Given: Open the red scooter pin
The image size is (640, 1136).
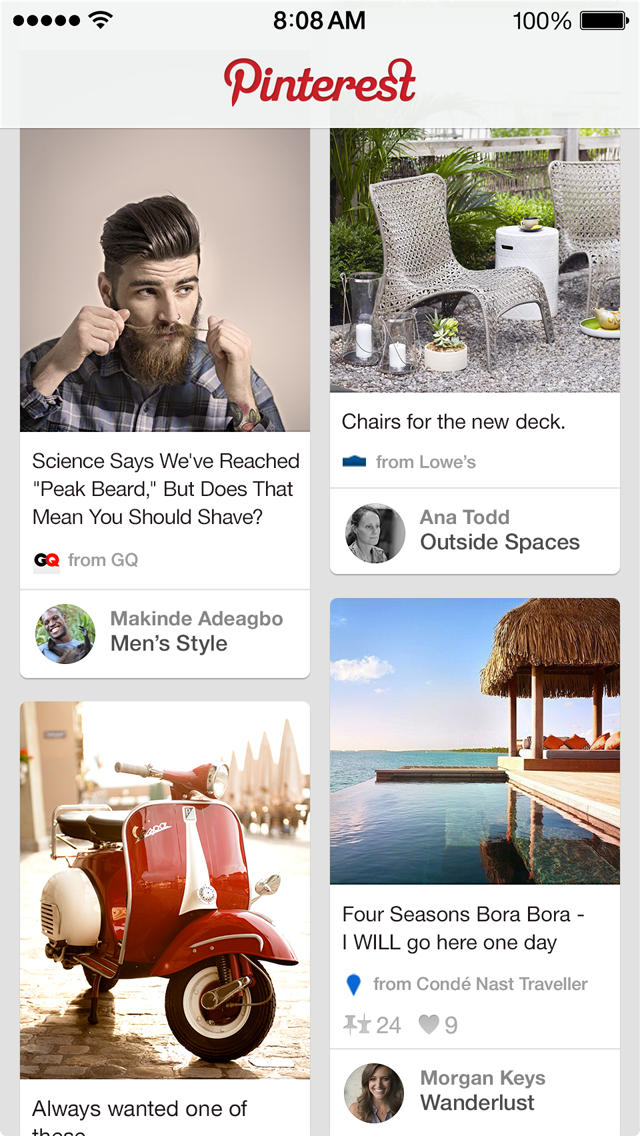Looking at the screenshot, I should coord(165,890).
